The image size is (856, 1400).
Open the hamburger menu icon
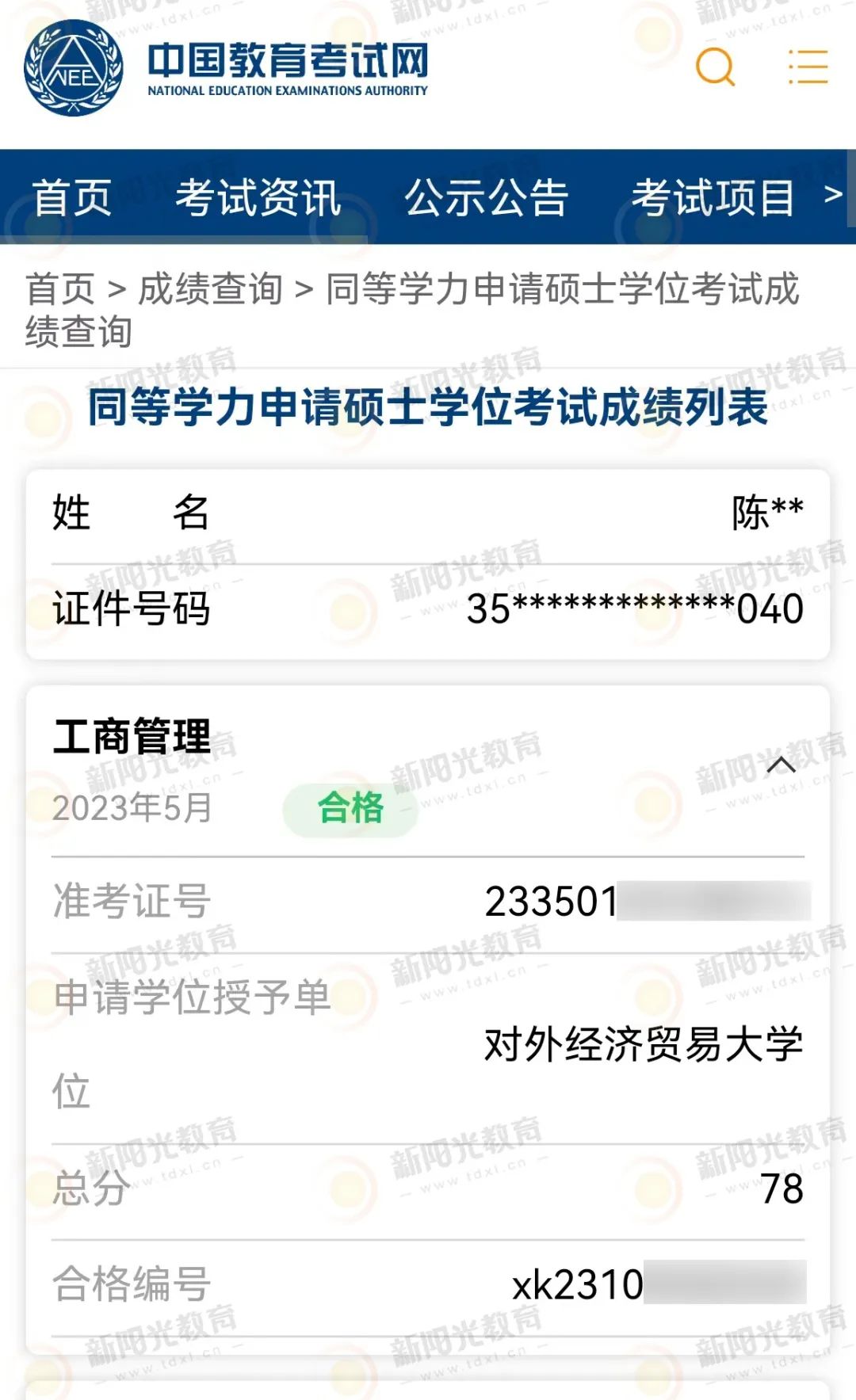click(808, 67)
